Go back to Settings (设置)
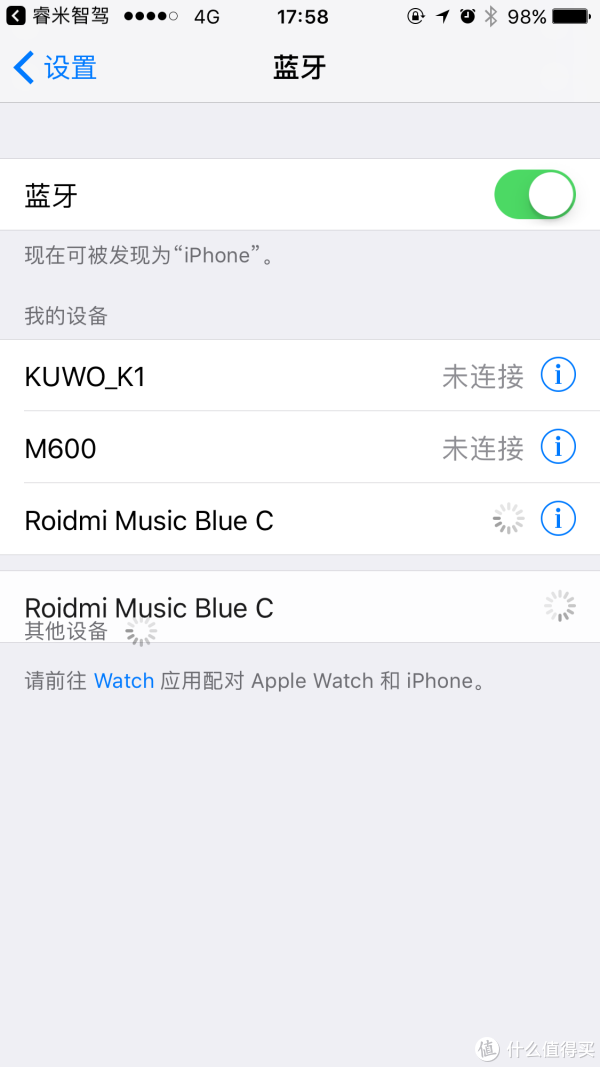 (x=55, y=68)
